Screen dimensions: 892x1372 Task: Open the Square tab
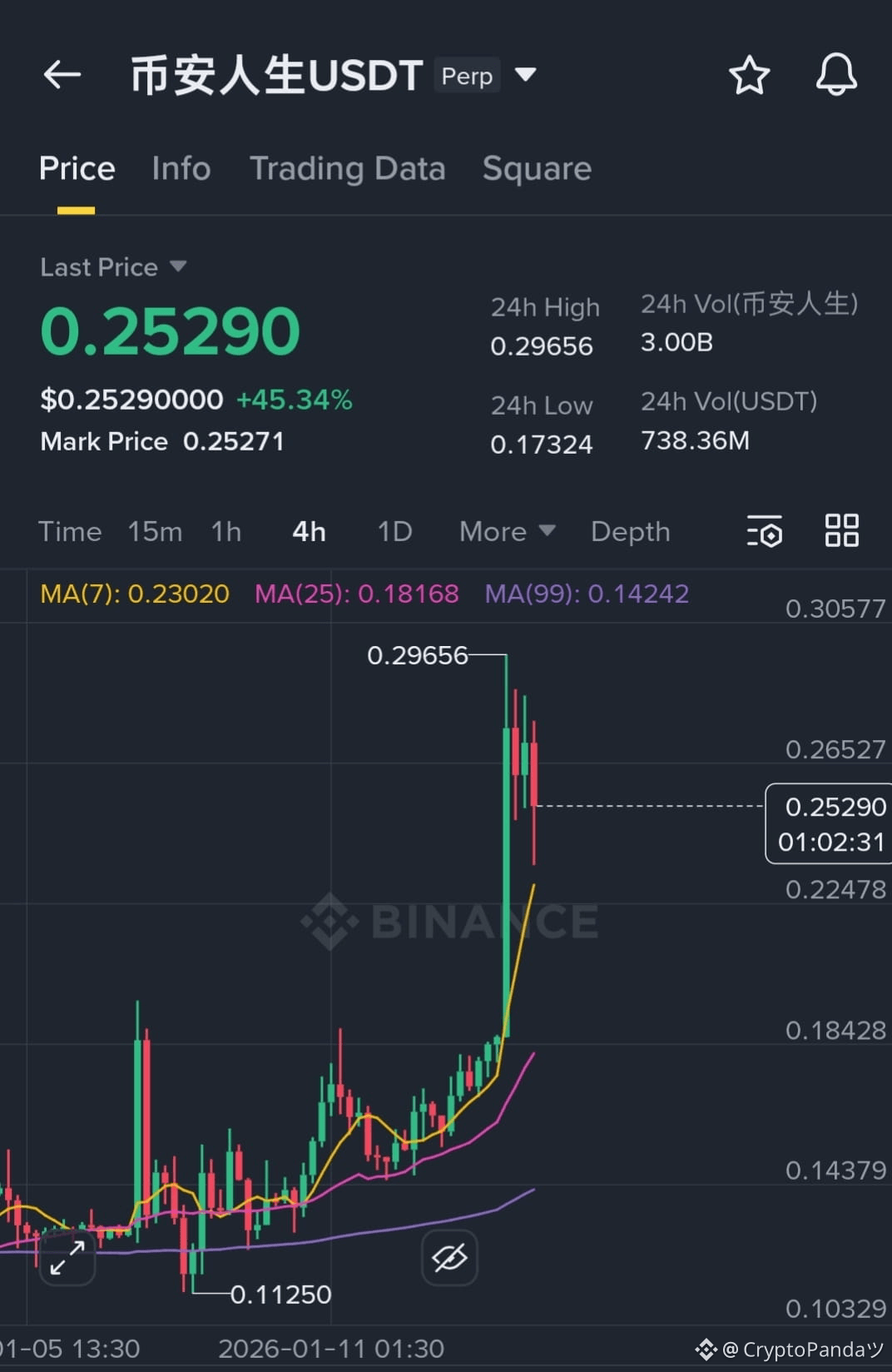click(537, 168)
